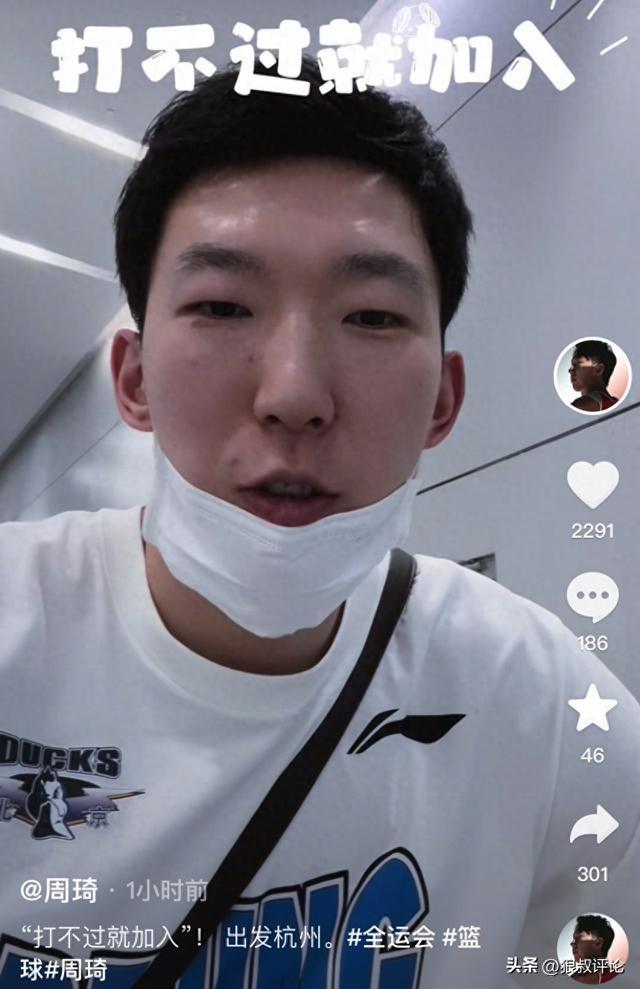This screenshot has height=989, width=640.
Task: Open the spinning music disc
Action: (x=593, y=946)
